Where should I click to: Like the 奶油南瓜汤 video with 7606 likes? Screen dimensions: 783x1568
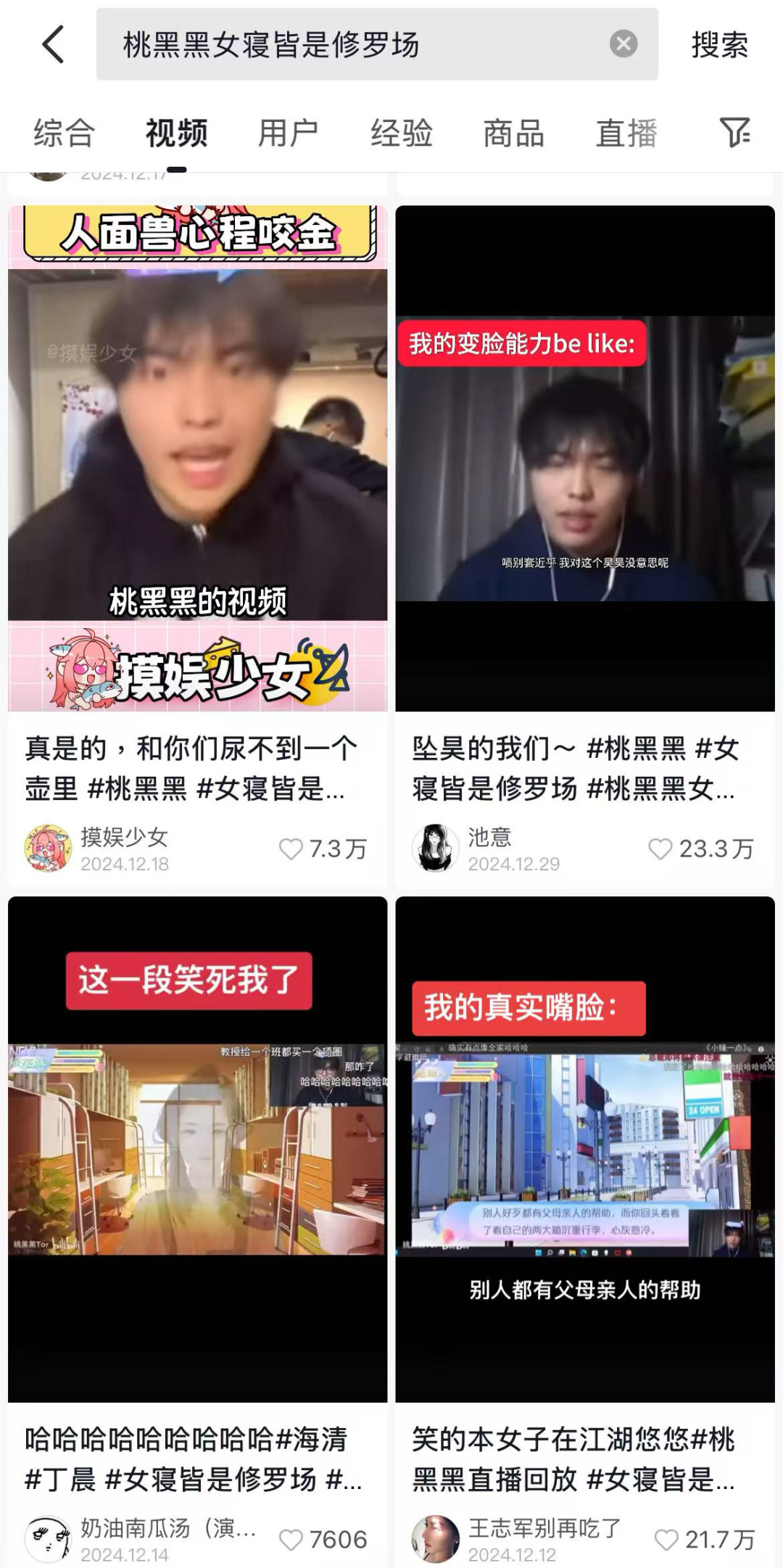point(291,1539)
